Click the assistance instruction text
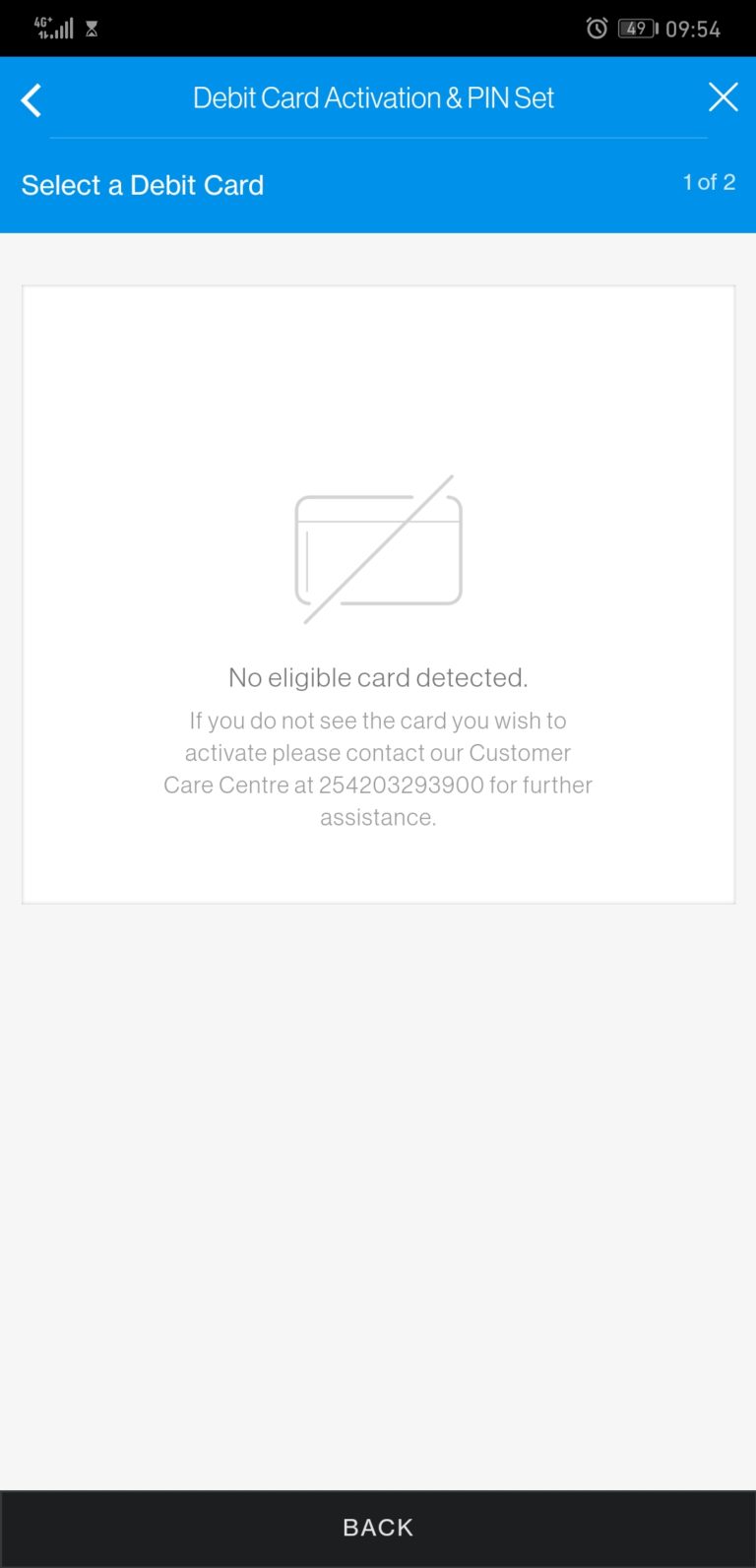This screenshot has width=756, height=1568. pos(377,768)
